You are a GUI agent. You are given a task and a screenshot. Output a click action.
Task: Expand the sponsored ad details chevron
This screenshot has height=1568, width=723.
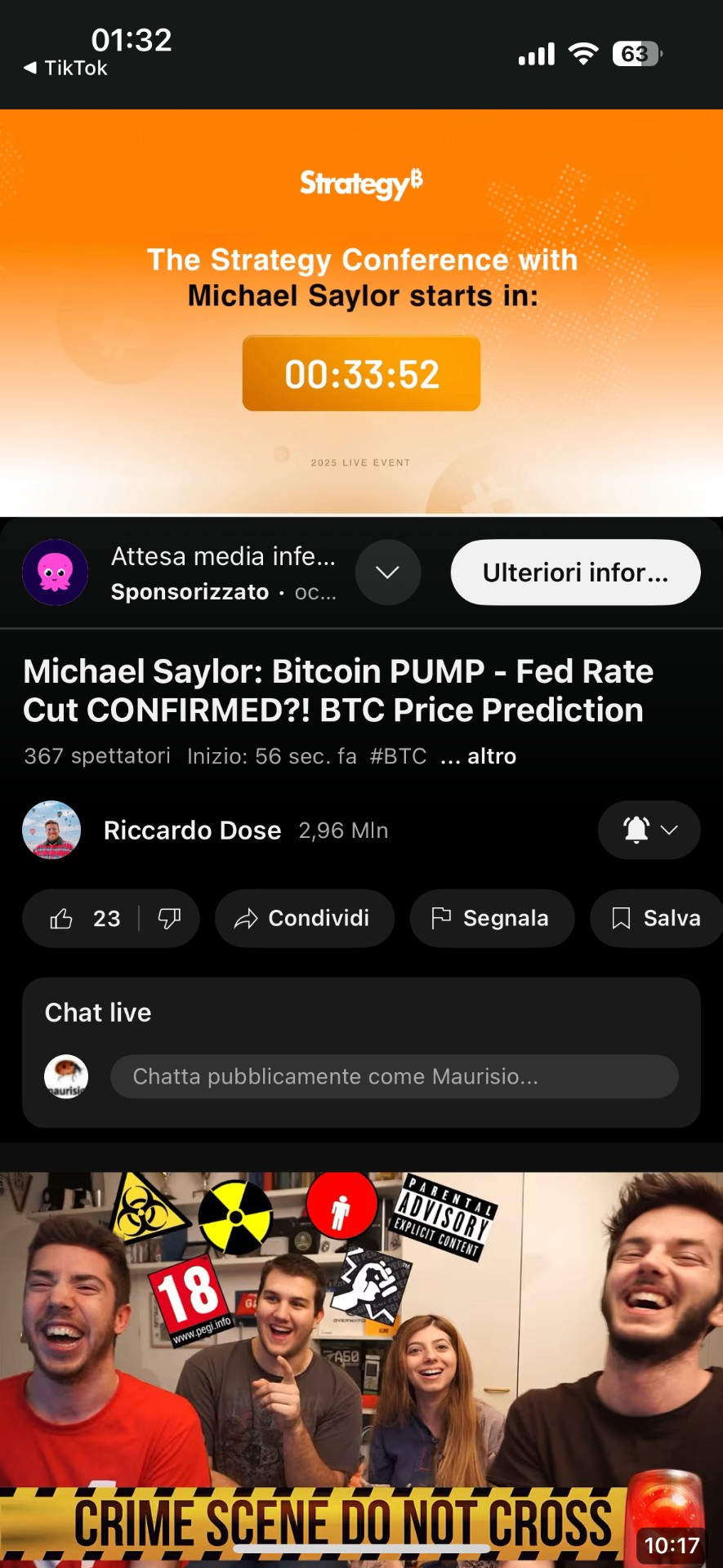pyautogui.click(x=388, y=572)
